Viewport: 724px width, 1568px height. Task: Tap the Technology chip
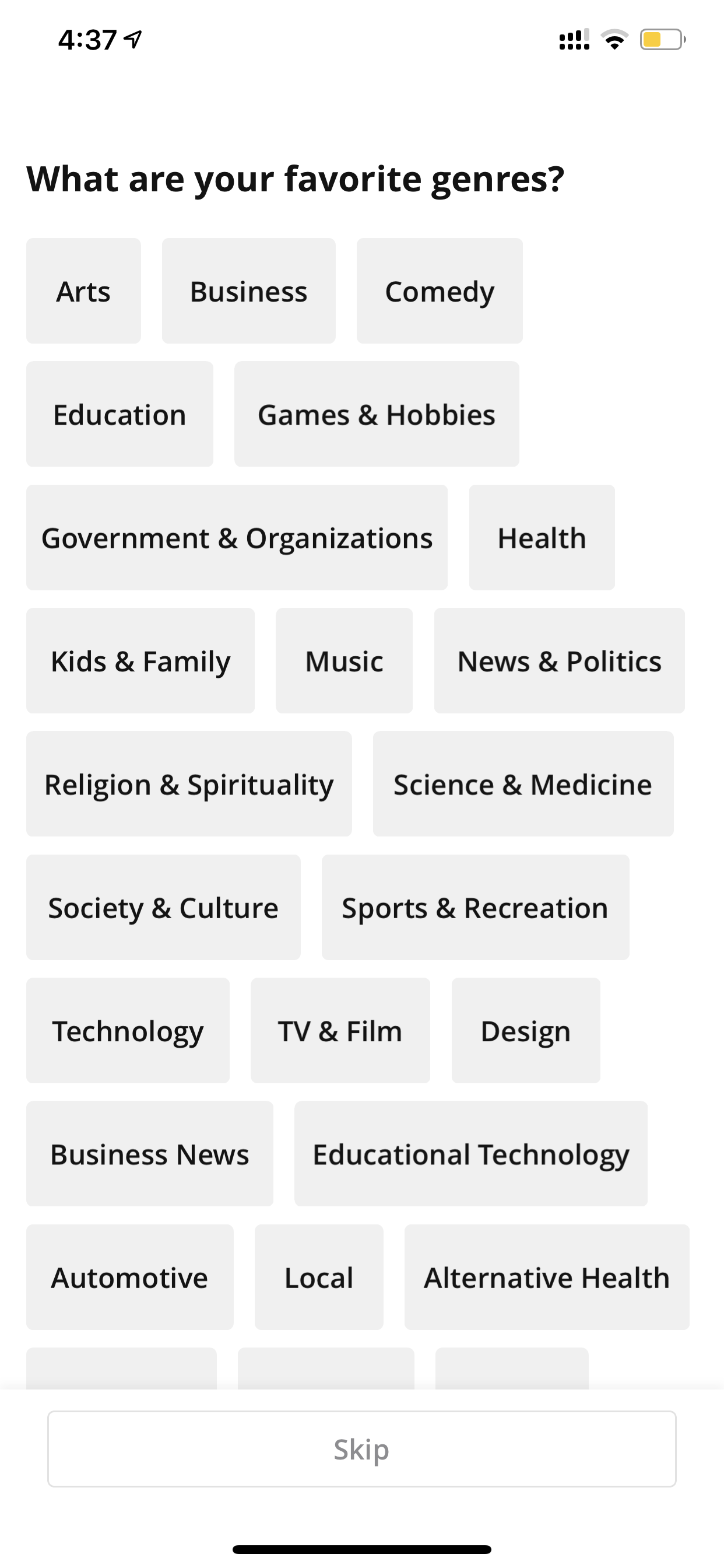(128, 1031)
